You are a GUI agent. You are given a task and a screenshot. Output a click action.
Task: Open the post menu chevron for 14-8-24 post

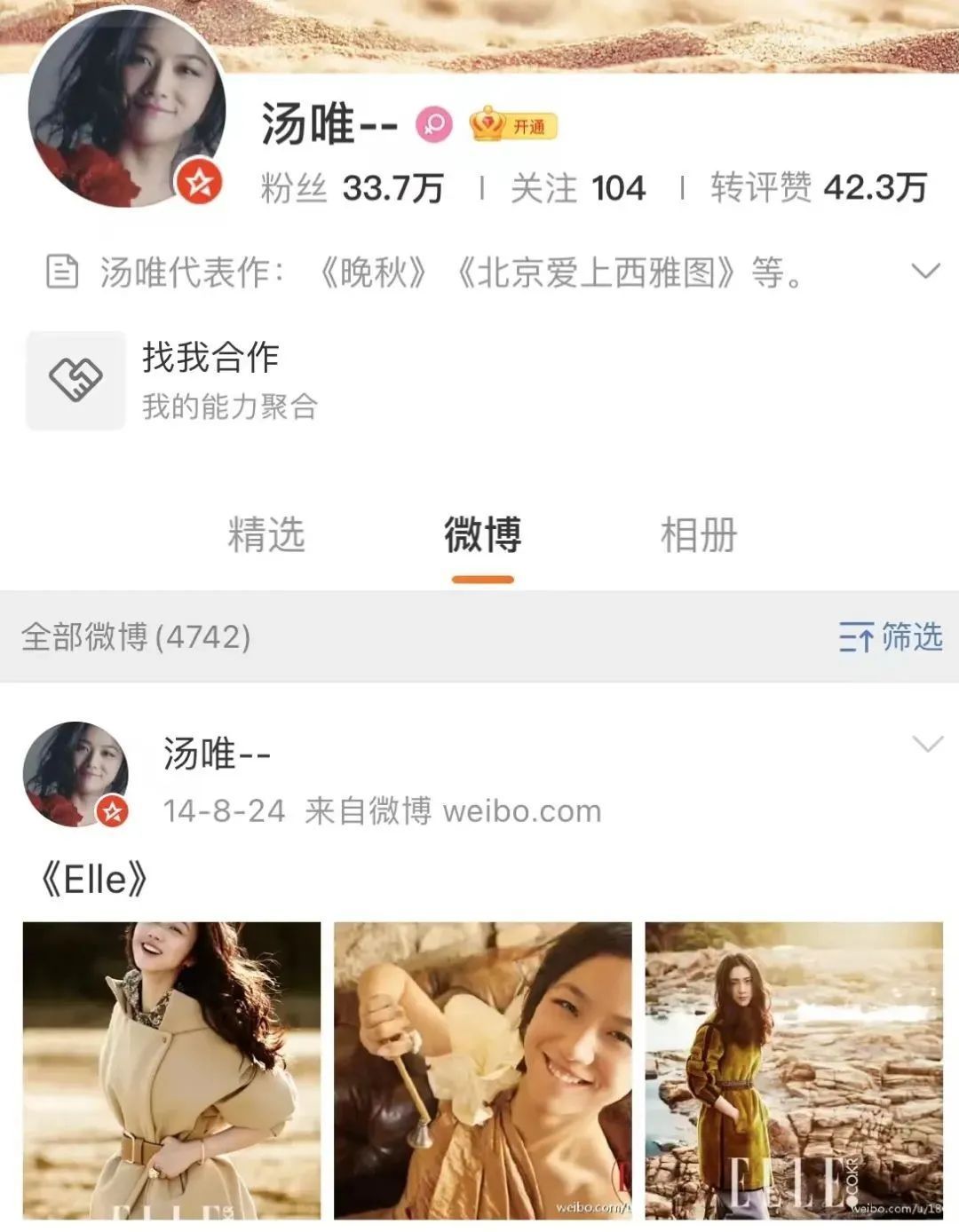(x=928, y=745)
